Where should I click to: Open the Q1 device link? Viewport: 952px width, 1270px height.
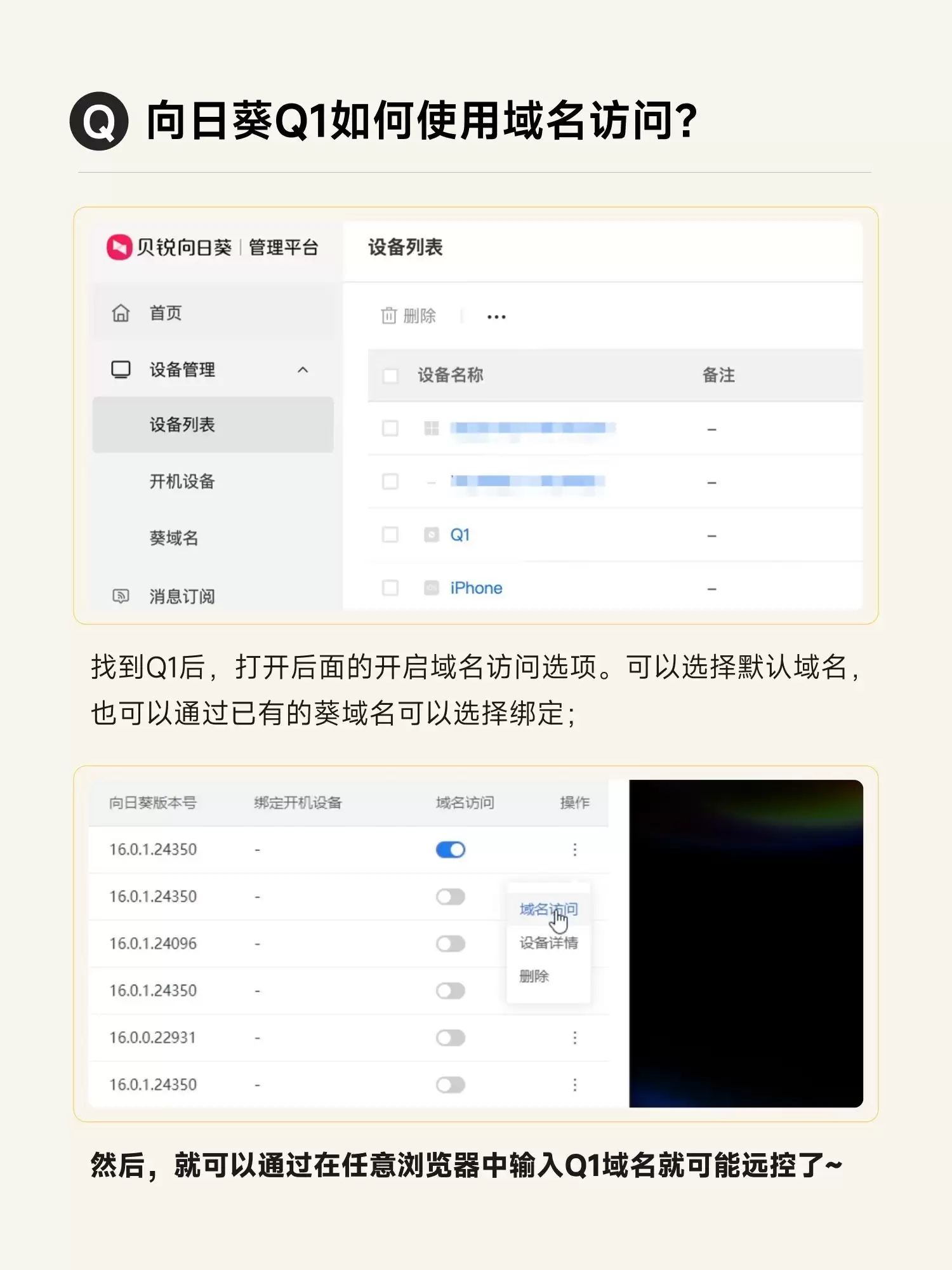coord(461,534)
